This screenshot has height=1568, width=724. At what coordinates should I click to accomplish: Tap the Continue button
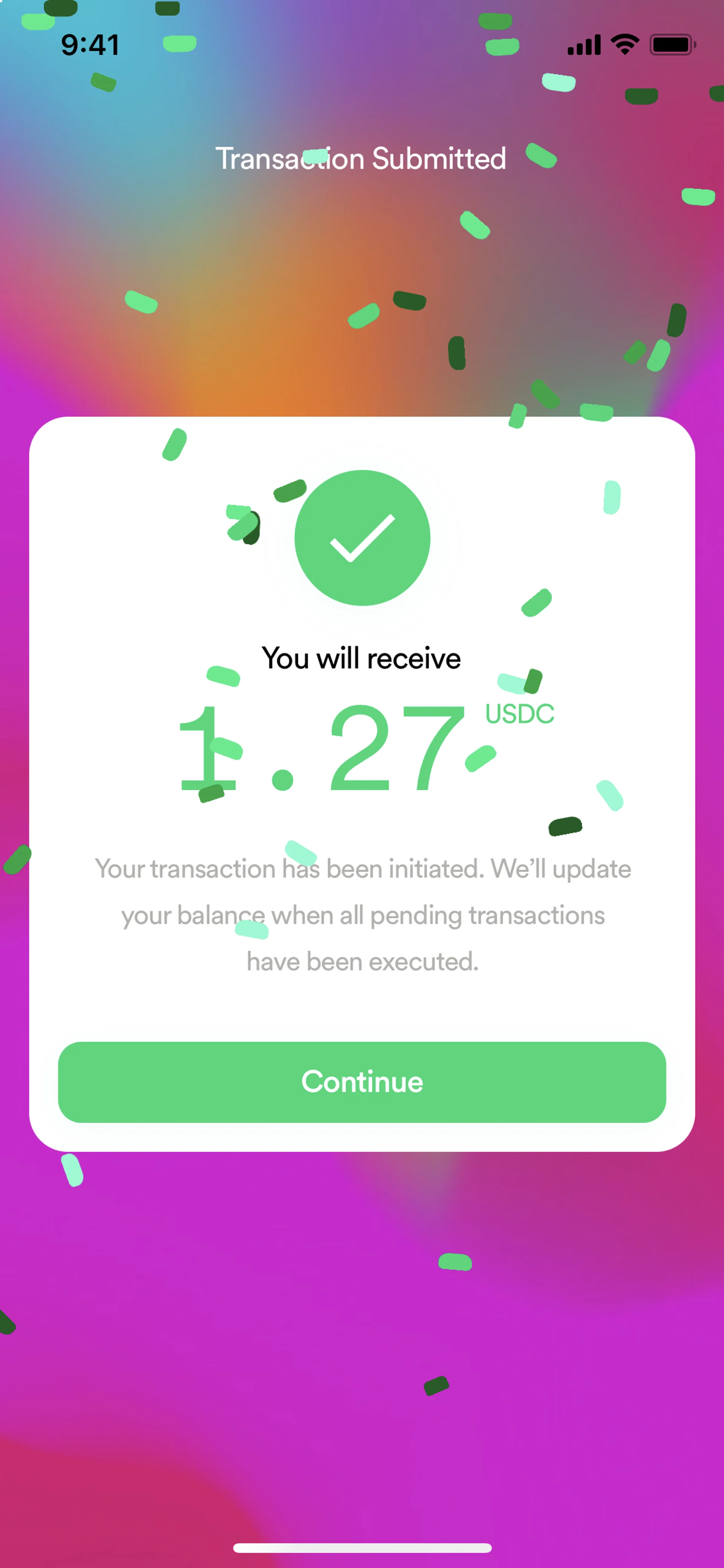pos(362,1082)
